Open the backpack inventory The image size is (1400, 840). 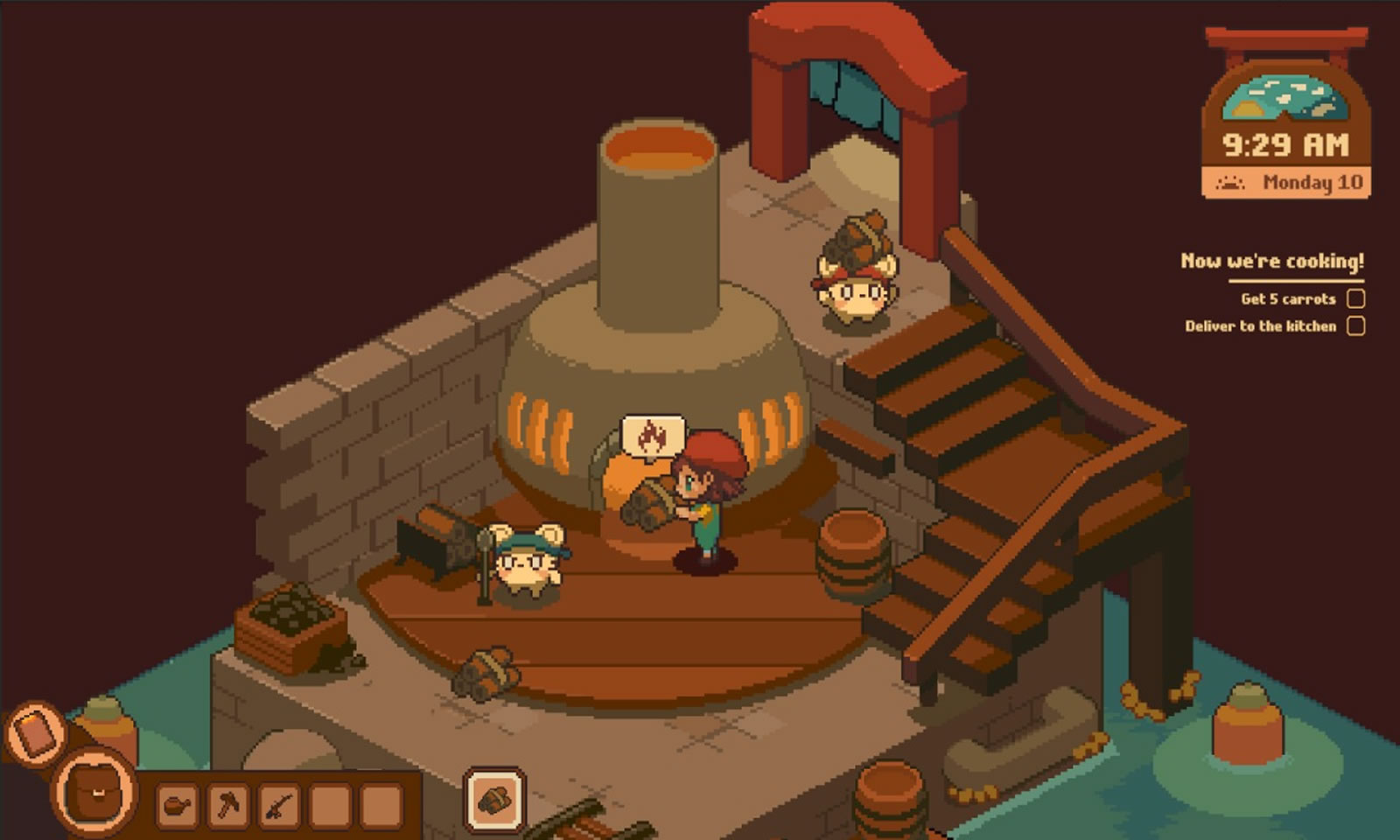pos(94,792)
